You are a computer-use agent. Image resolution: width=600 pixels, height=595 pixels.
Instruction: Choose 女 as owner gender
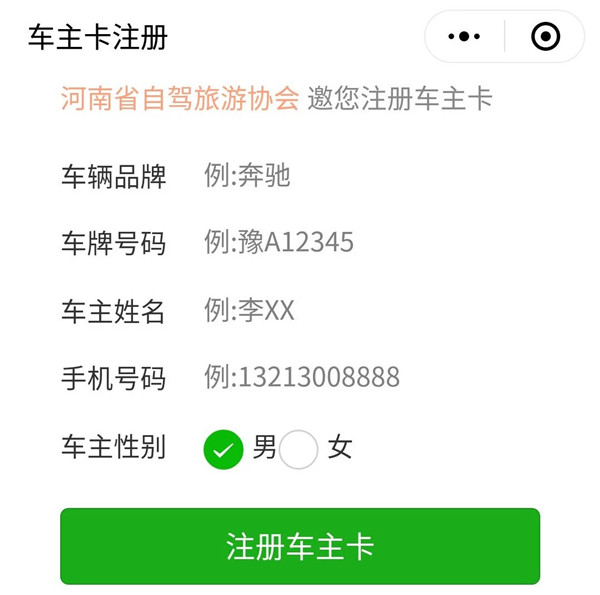pos(299,449)
